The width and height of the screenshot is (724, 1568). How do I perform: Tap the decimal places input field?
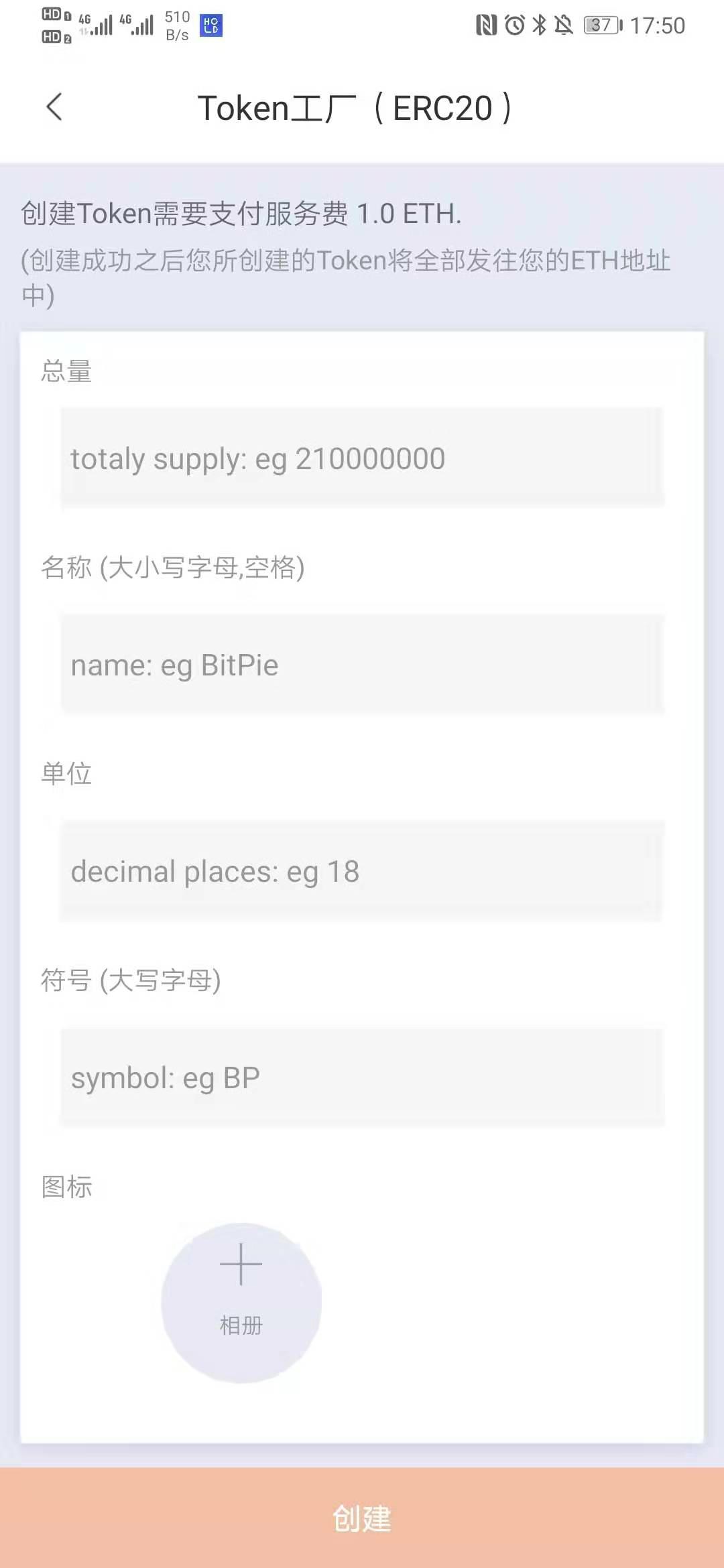tap(362, 871)
